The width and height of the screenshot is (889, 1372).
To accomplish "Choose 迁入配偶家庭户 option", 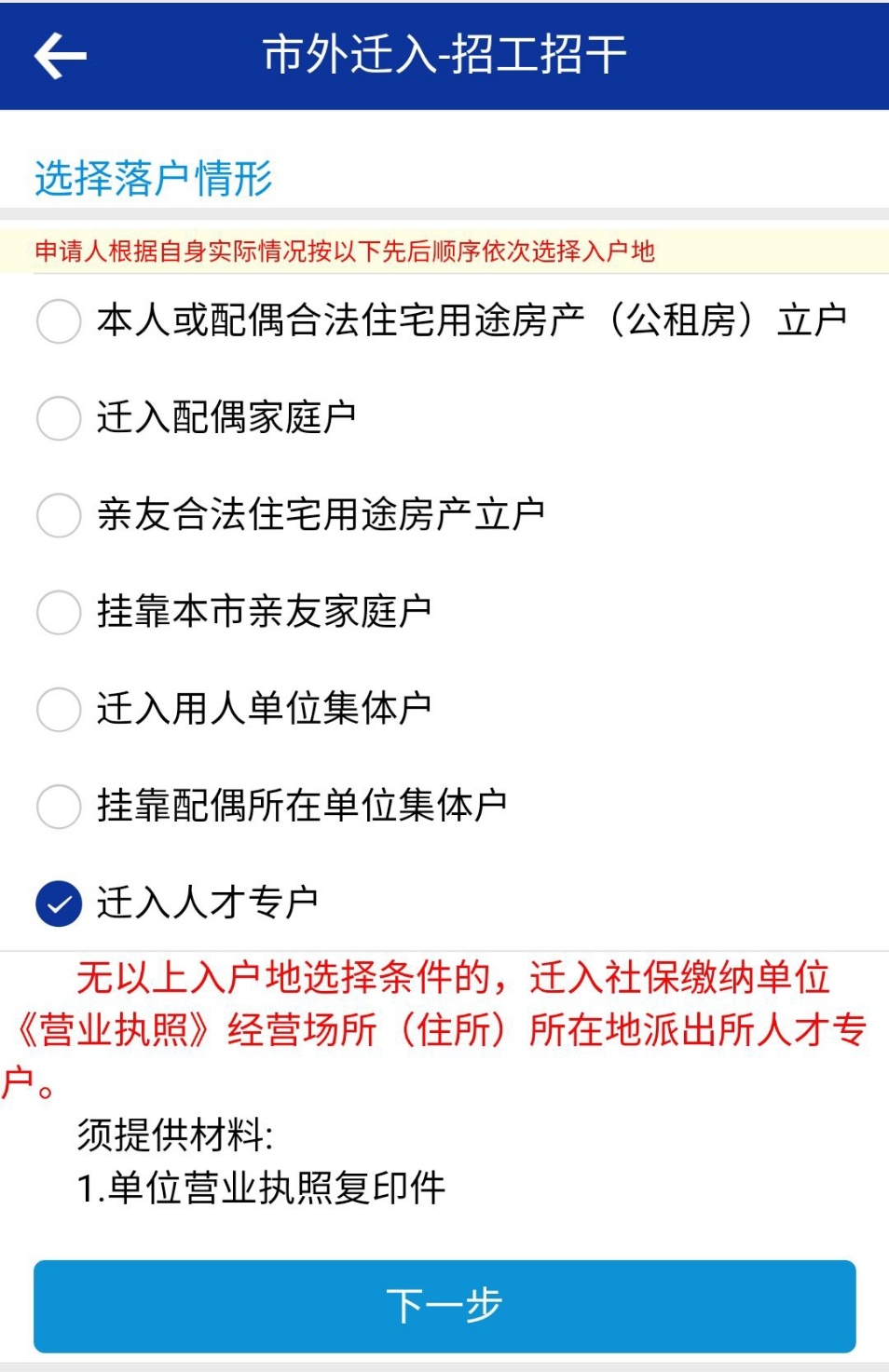I will (x=59, y=418).
